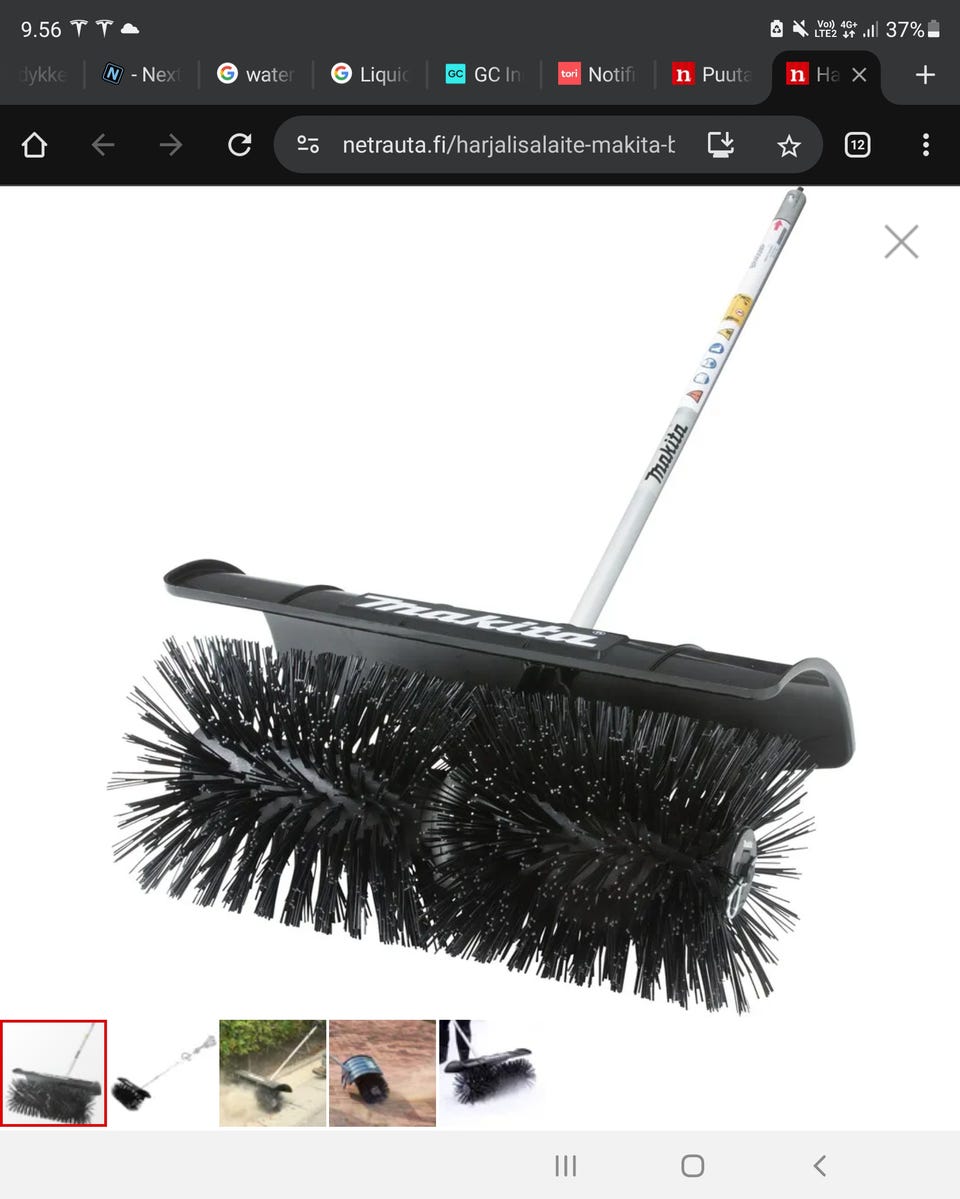This screenshot has width=960, height=1199.
Task: Switch to the GC In tab
Action: tap(484, 75)
